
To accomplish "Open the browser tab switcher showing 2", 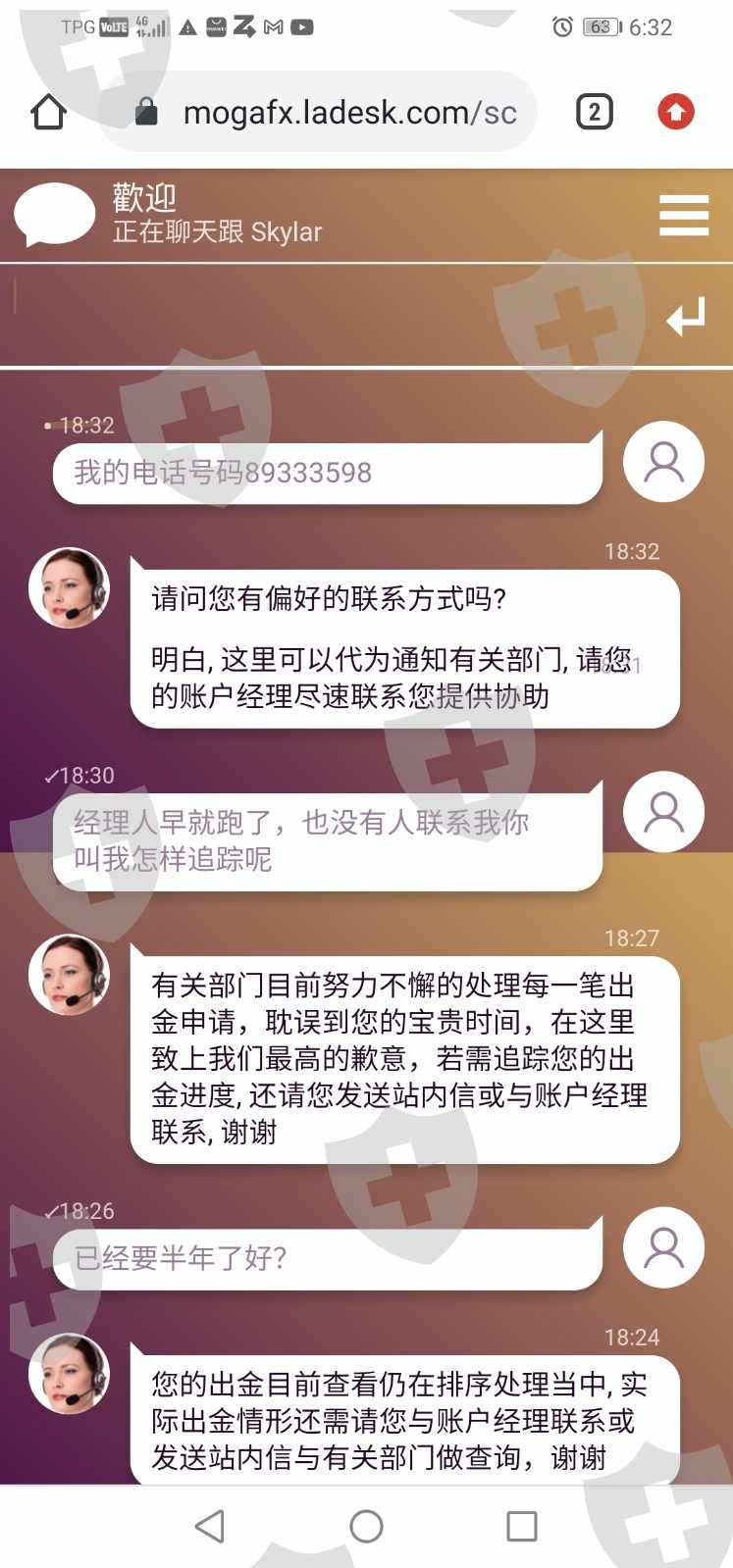I will click(594, 112).
